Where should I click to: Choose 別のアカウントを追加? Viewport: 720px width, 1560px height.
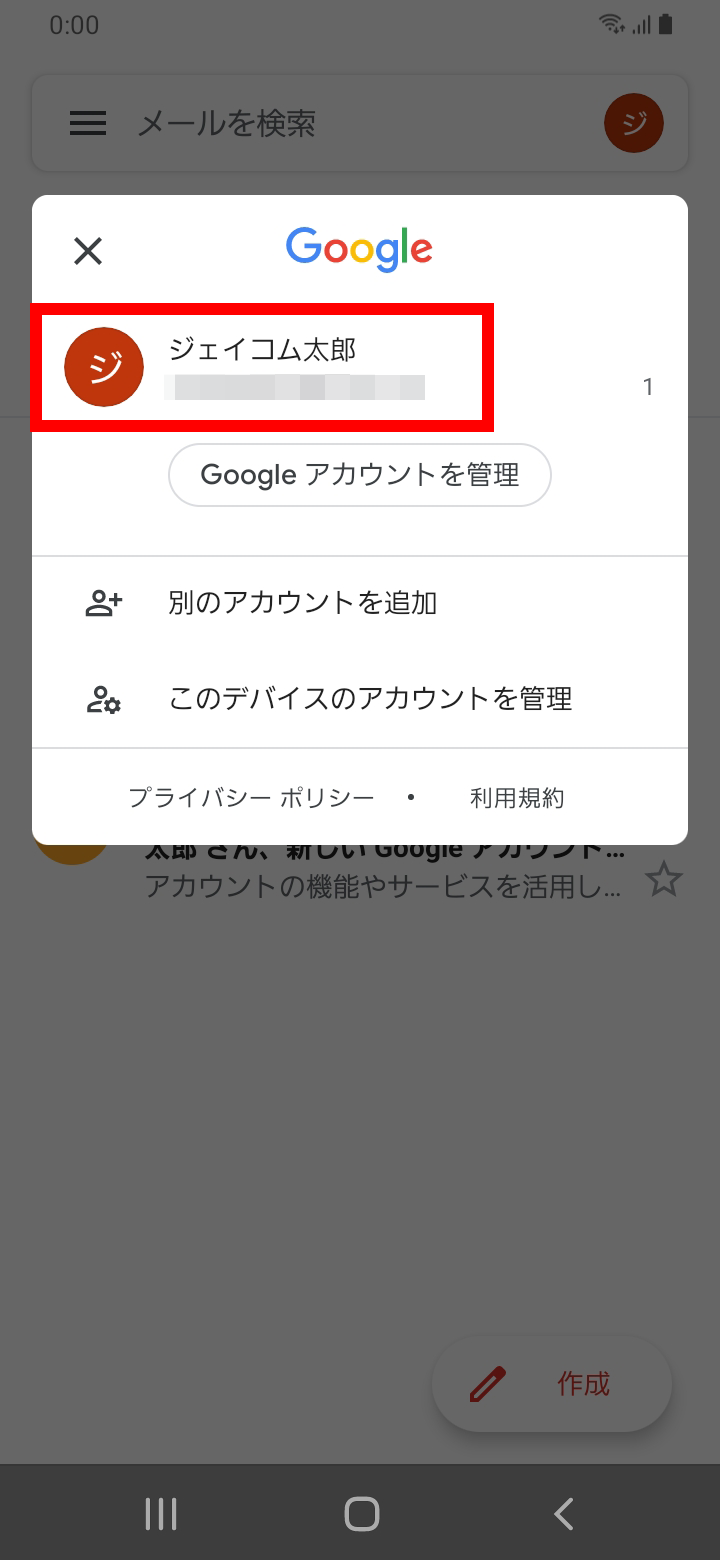click(302, 603)
